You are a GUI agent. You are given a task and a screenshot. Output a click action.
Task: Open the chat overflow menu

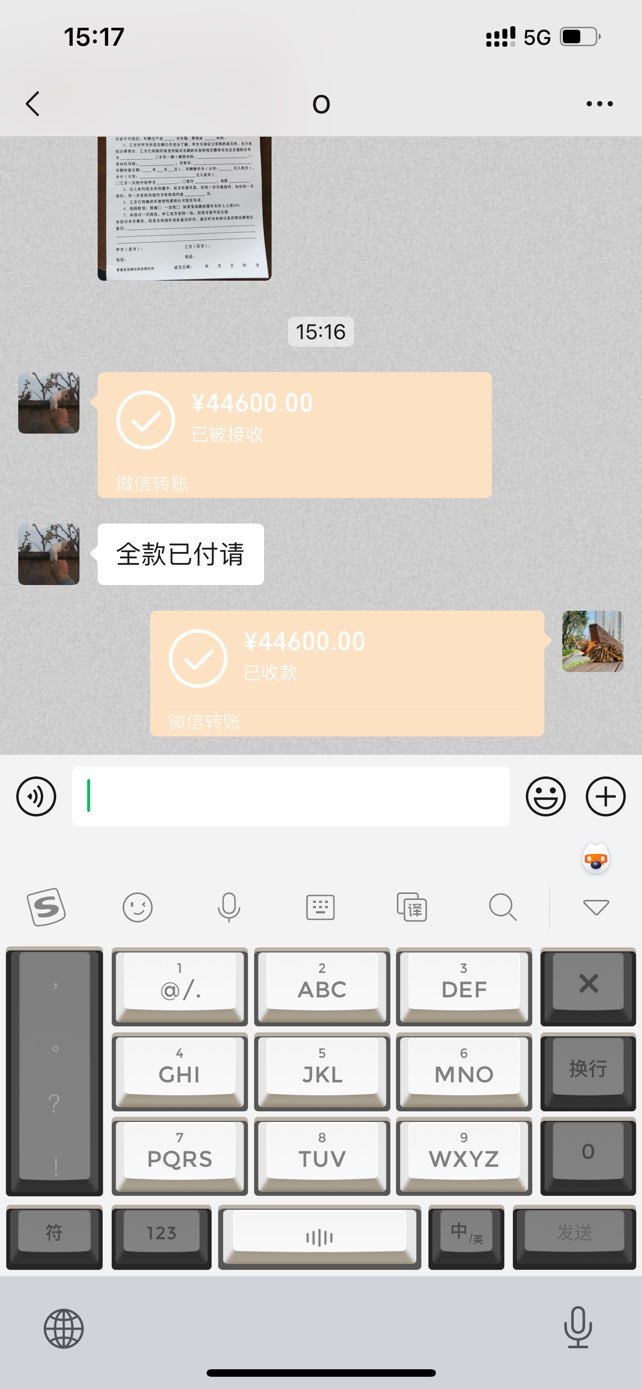[599, 104]
